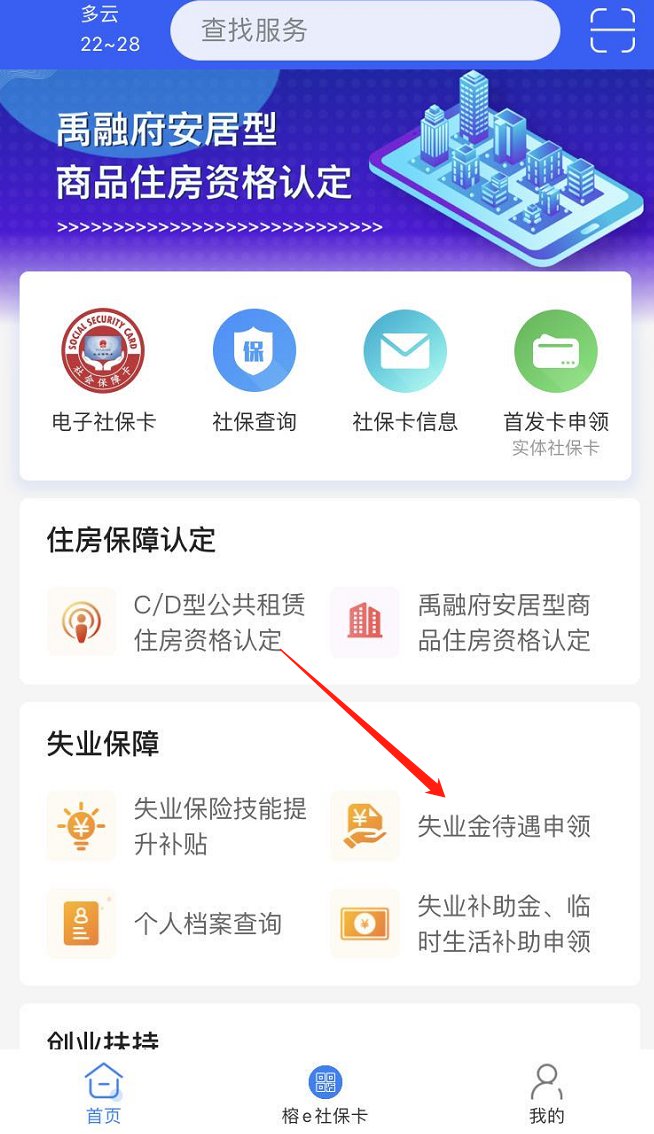654x1134 pixels.
Task: Open 电子社保卡
Action: (x=103, y=370)
